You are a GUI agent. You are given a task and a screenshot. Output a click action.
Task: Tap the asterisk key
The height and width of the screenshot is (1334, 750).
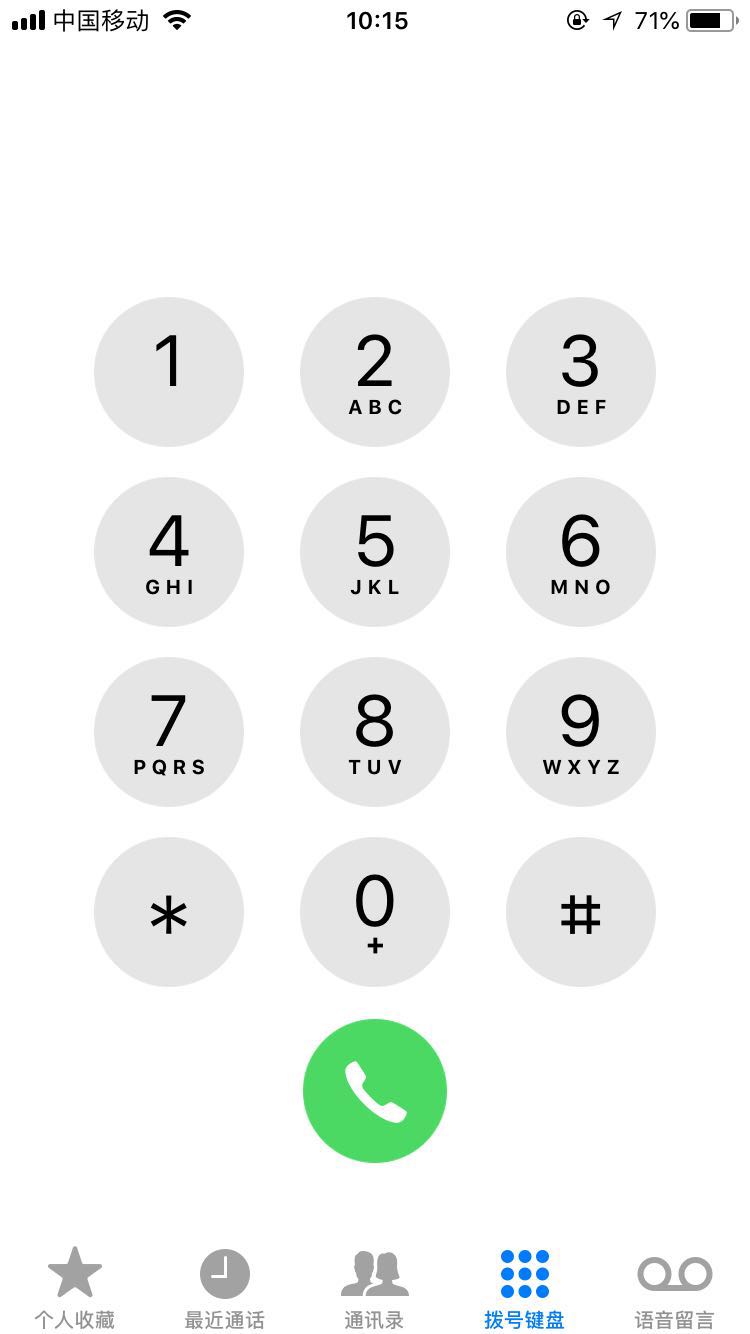169,912
